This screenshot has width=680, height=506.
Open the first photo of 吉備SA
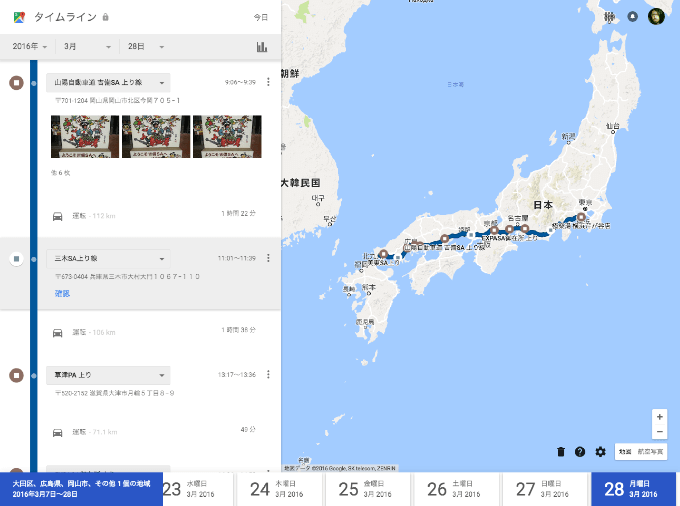[85, 136]
